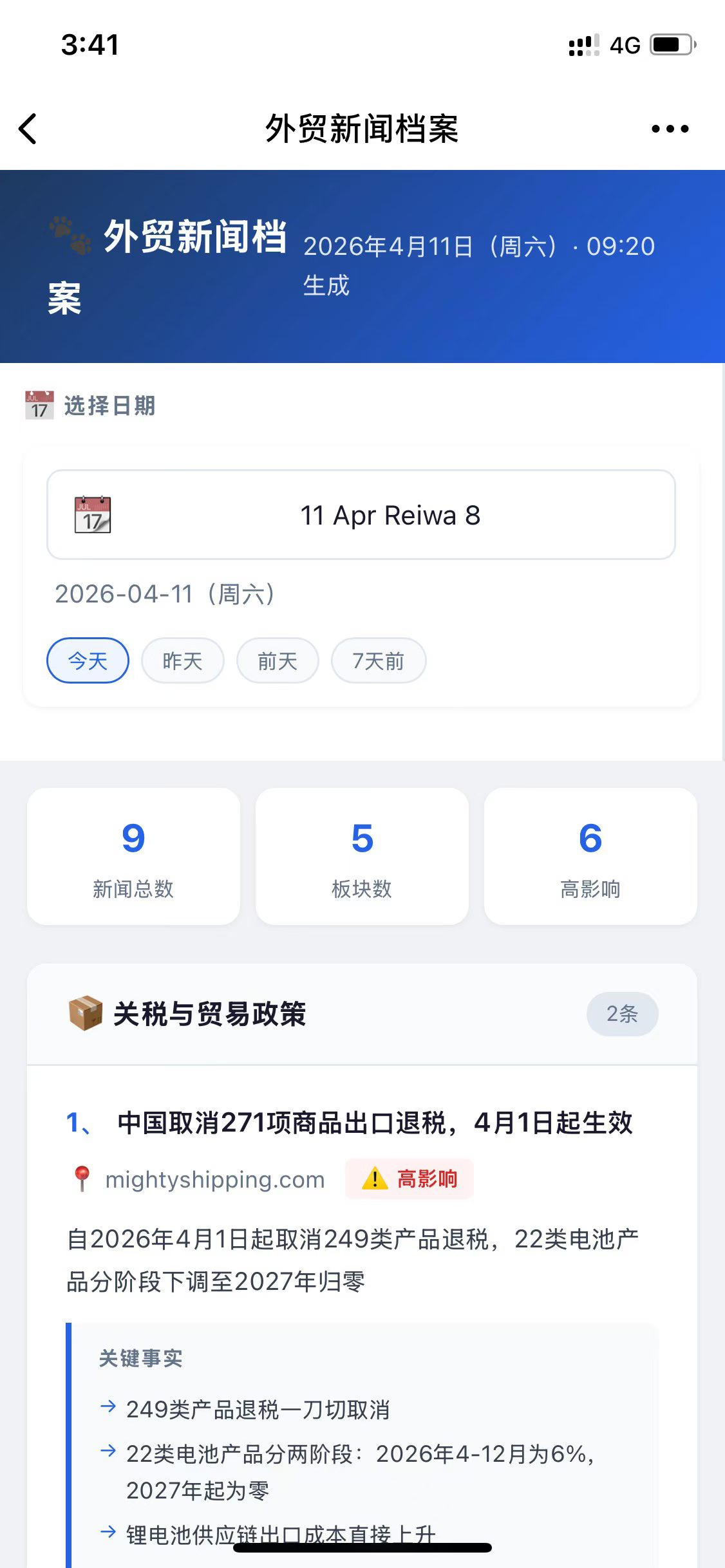Screen dimensions: 725x1568
Task: Select the 昨天 date chip
Action: click(182, 660)
